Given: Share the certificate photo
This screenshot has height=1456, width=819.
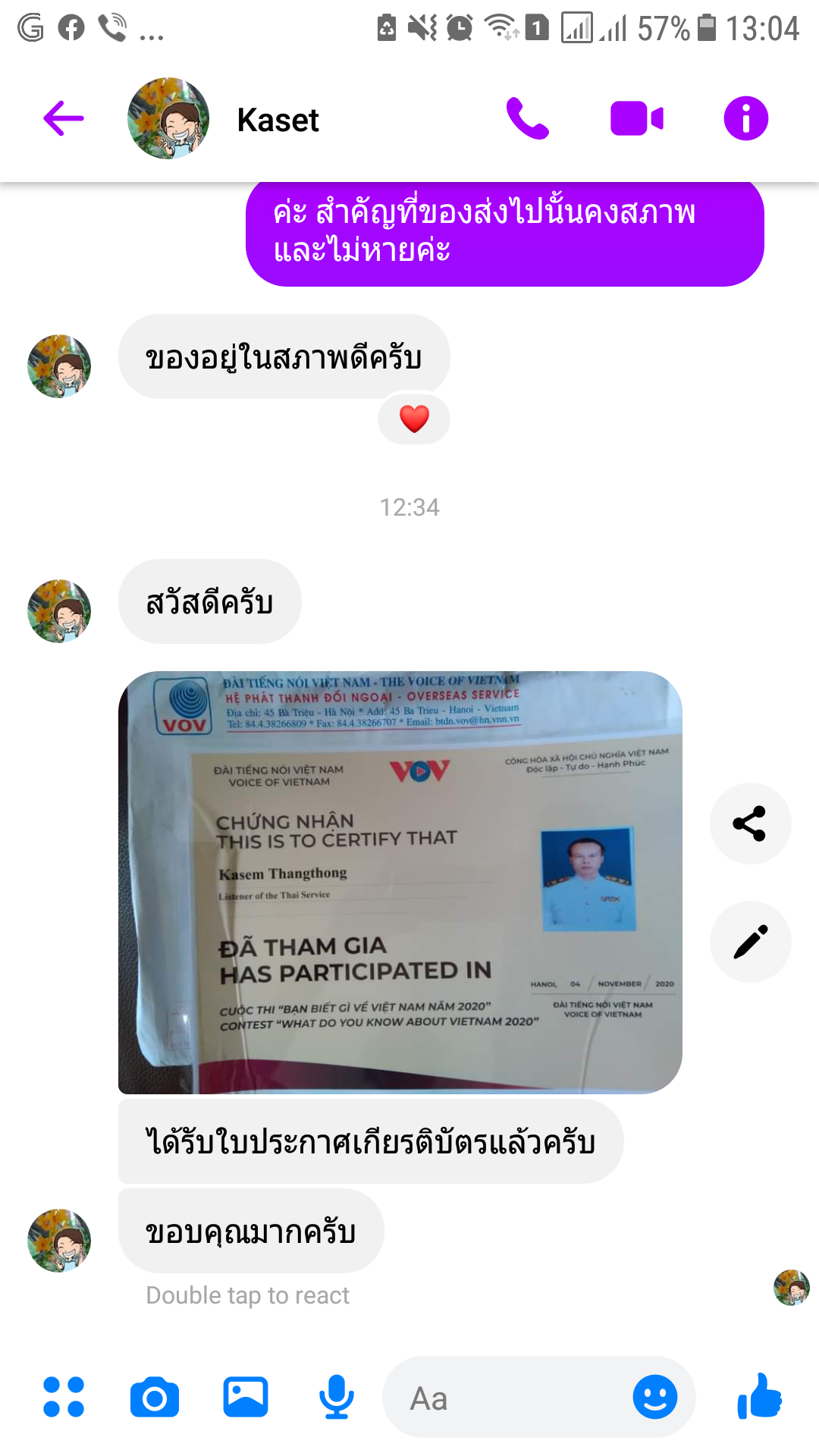Looking at the screenshot, I should [x=750, y=824].
